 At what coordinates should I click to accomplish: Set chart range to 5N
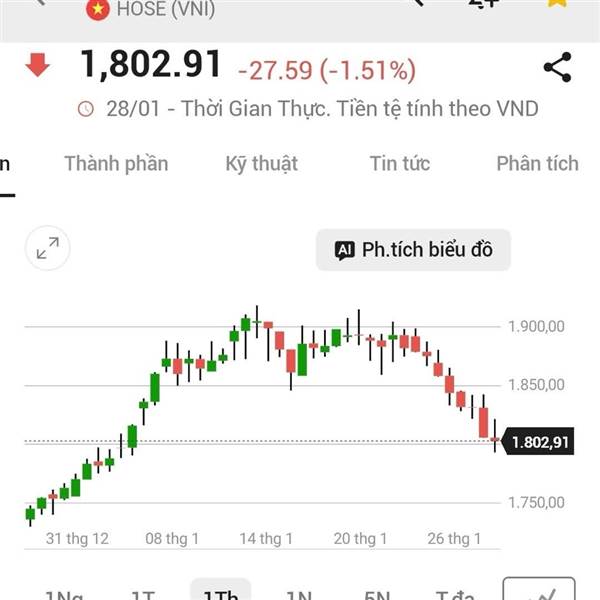(x=377, y=595)
